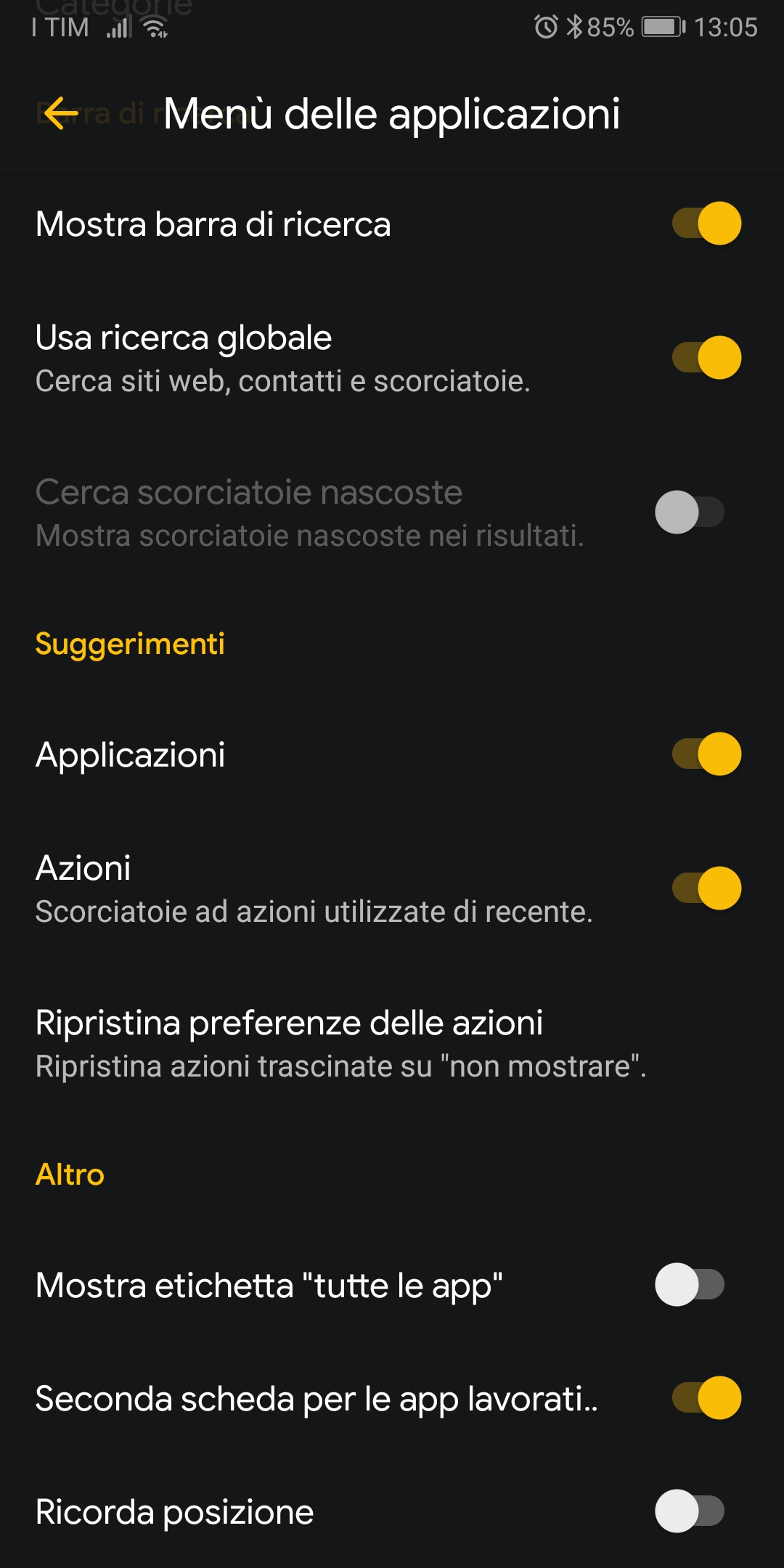
Task: Turn on Ricorda posizione
Action: 690,1511
